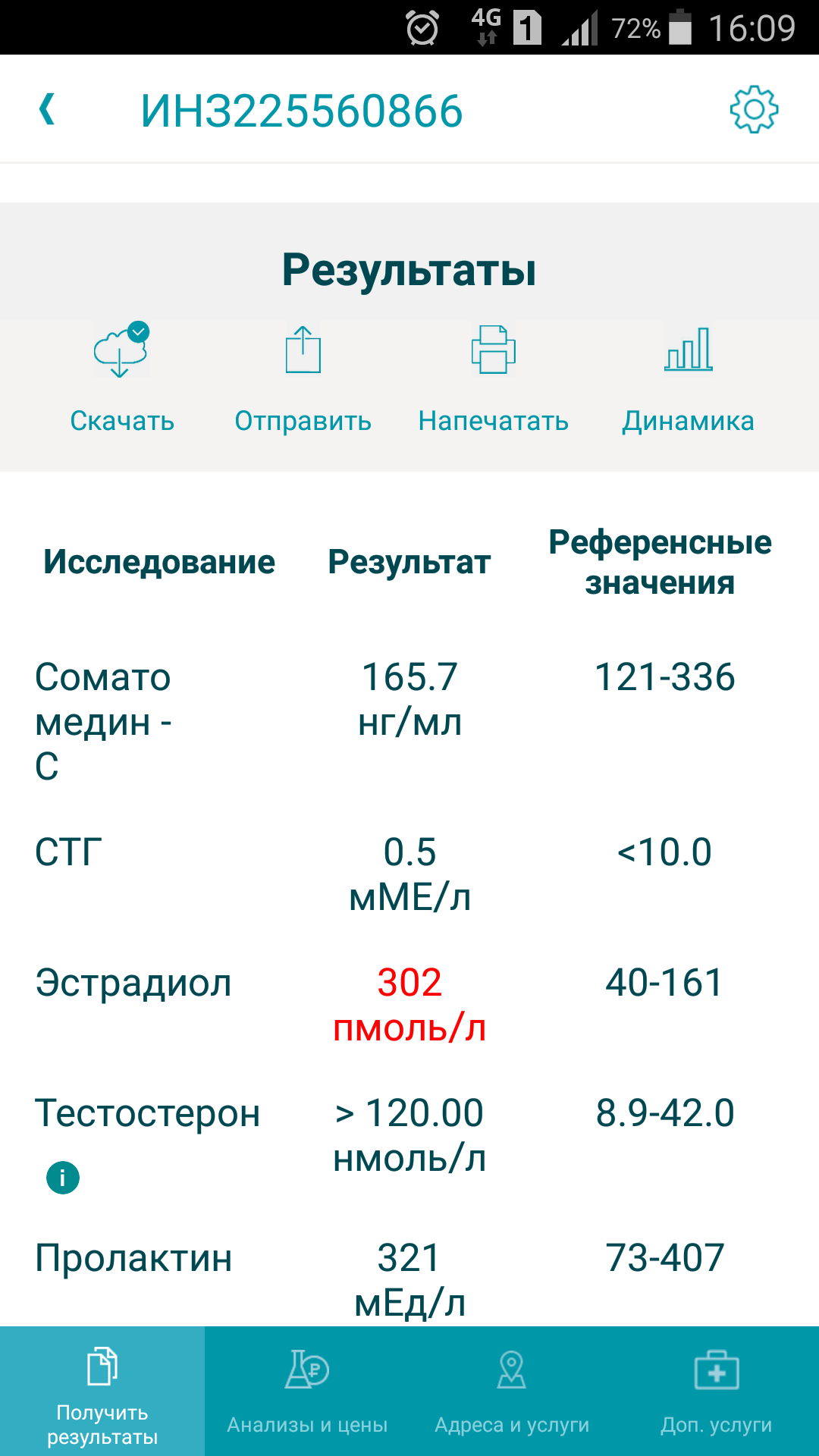Print results using Напечатать
Viewport: 819px width, 1456px height.
pyautogui.click(x=494, y=379)
